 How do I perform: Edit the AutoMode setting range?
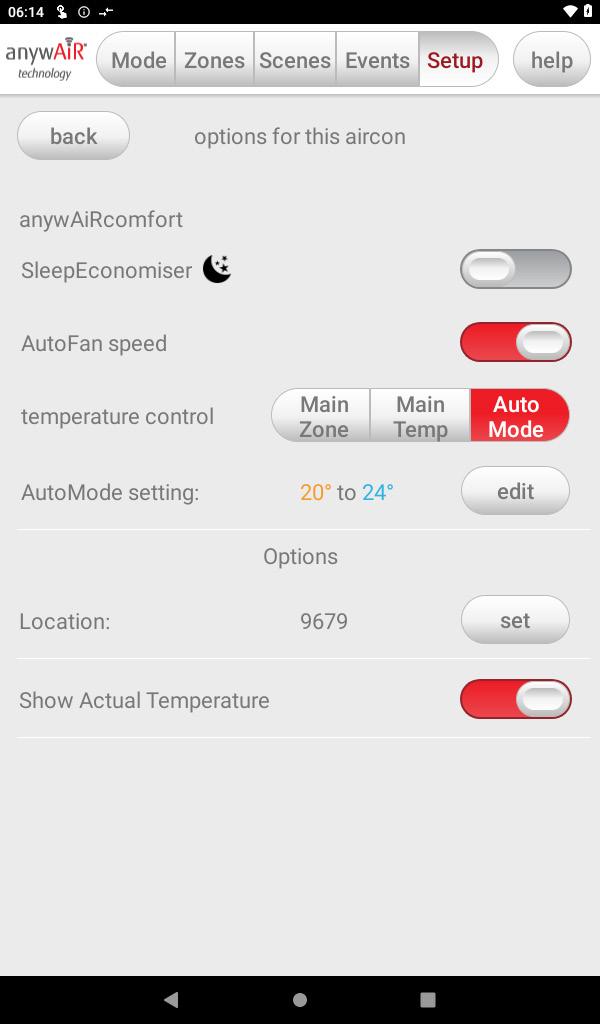(x=515, y=491)
